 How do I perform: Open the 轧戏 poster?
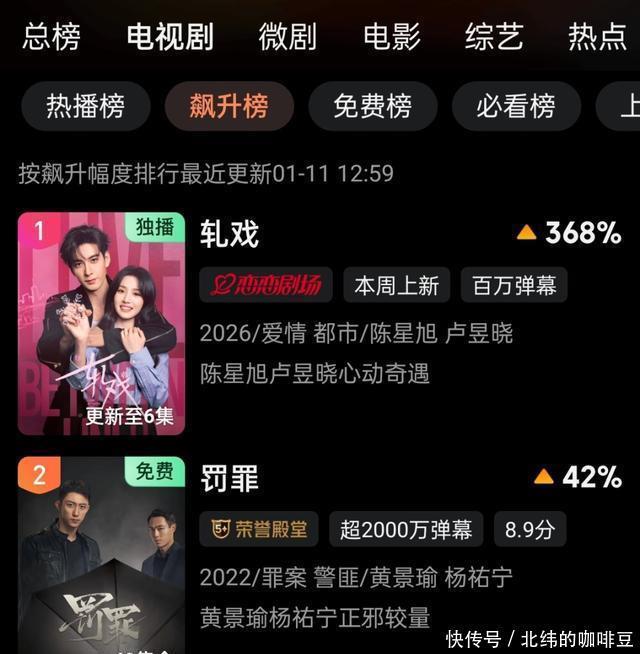[101, 324]
